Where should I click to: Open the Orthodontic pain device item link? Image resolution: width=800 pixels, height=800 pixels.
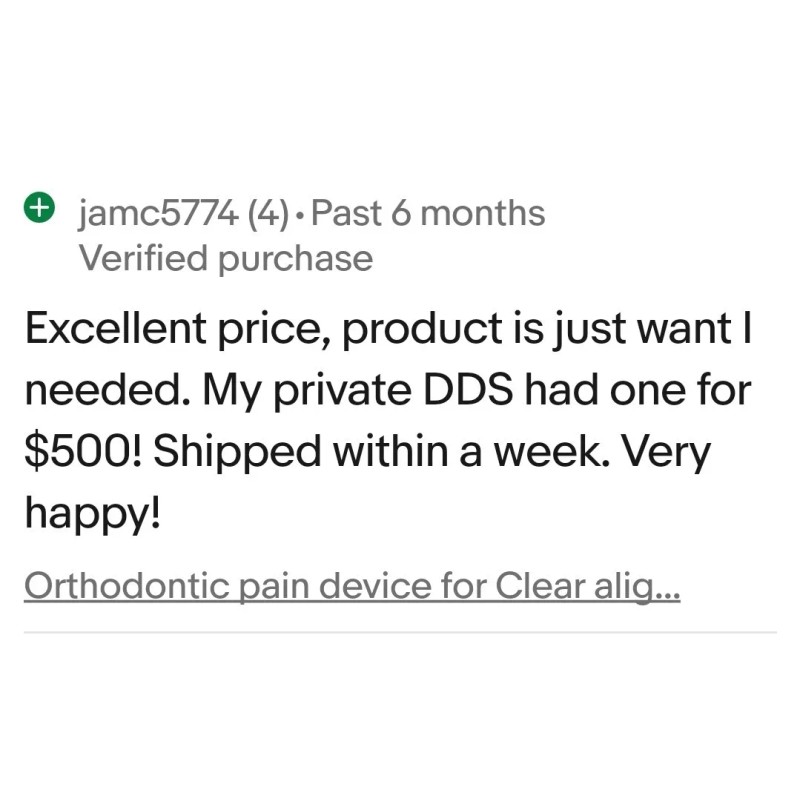352,586
